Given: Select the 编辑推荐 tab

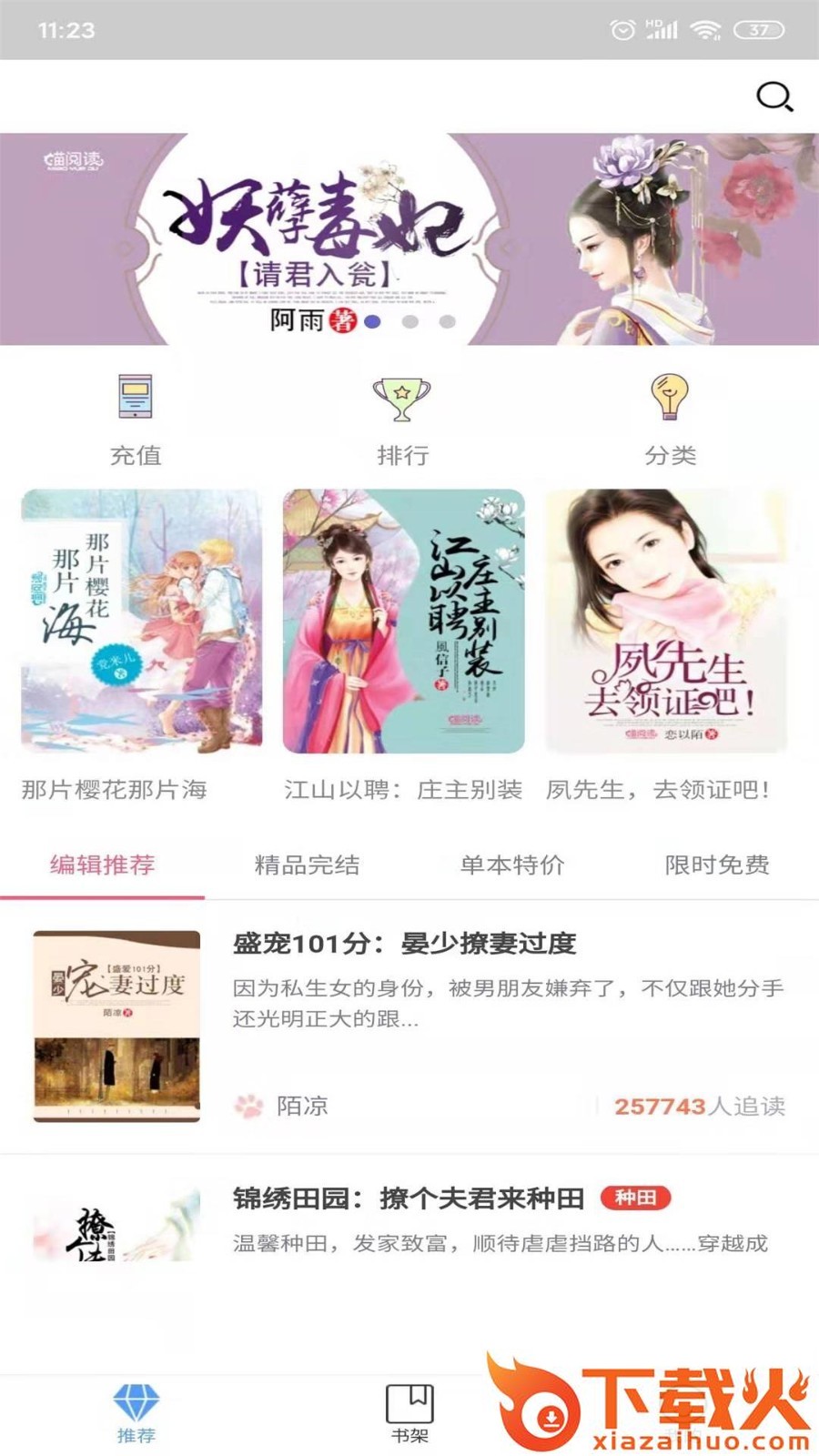Looking at the screenshot, I should (102, 864).
